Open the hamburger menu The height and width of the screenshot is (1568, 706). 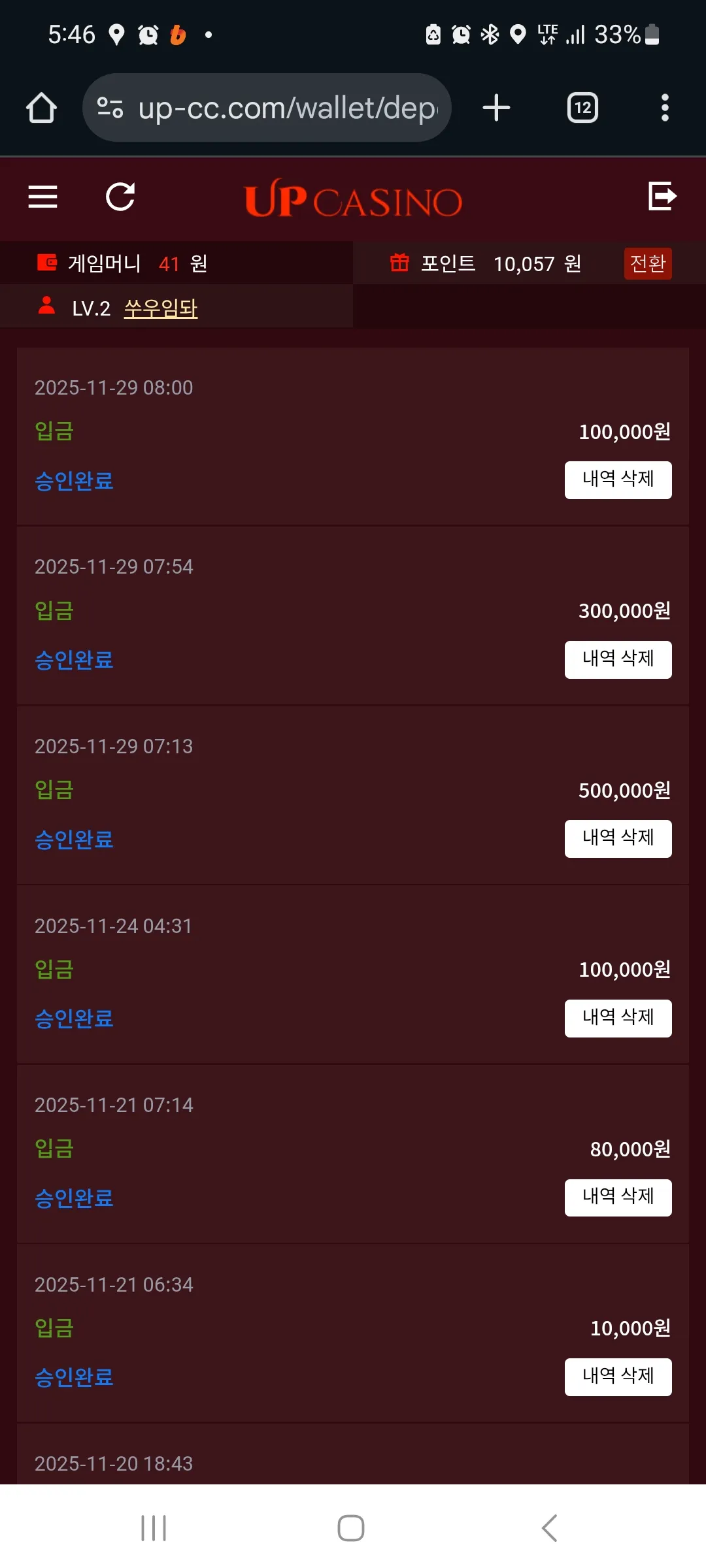pyautogui.click(x=42, y=197)
